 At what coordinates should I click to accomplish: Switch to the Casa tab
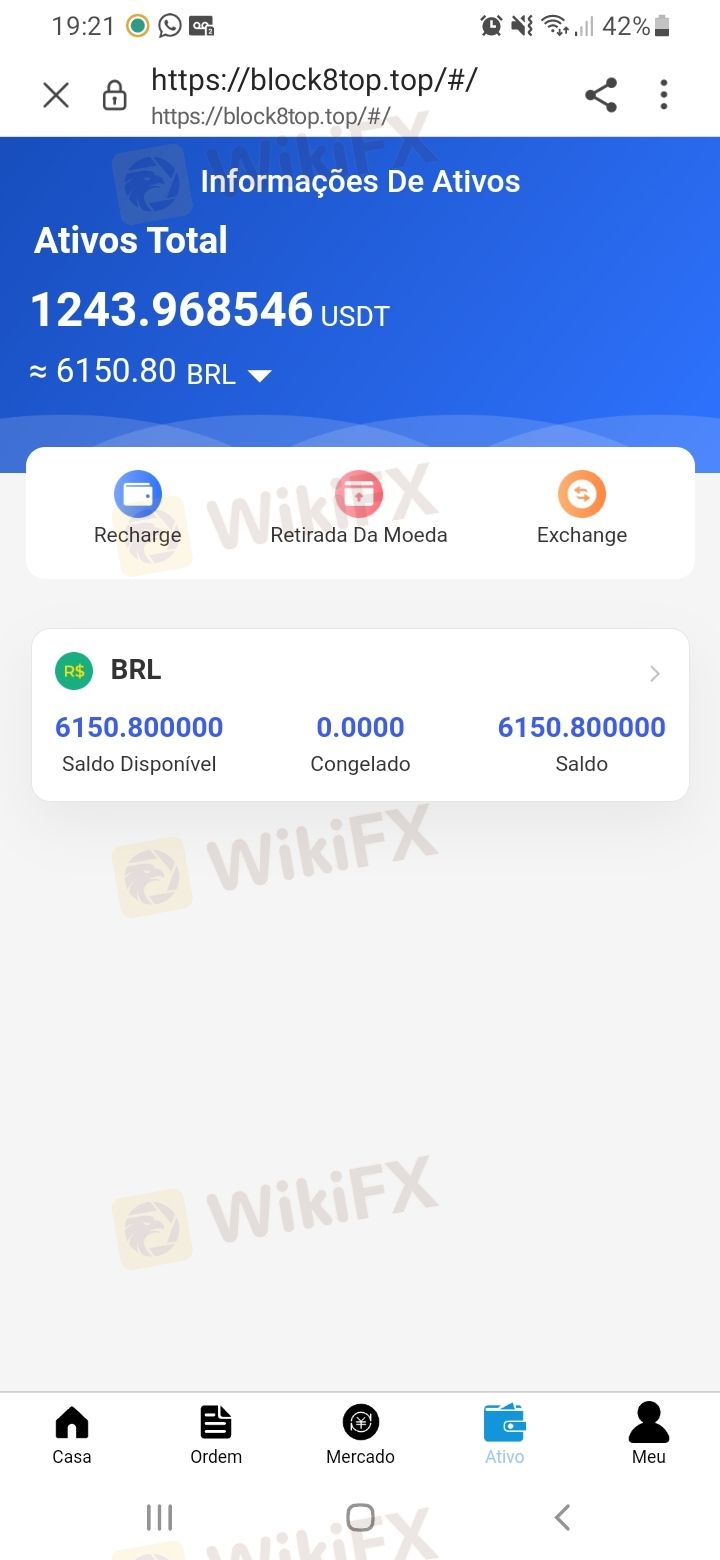point(72,1435)
